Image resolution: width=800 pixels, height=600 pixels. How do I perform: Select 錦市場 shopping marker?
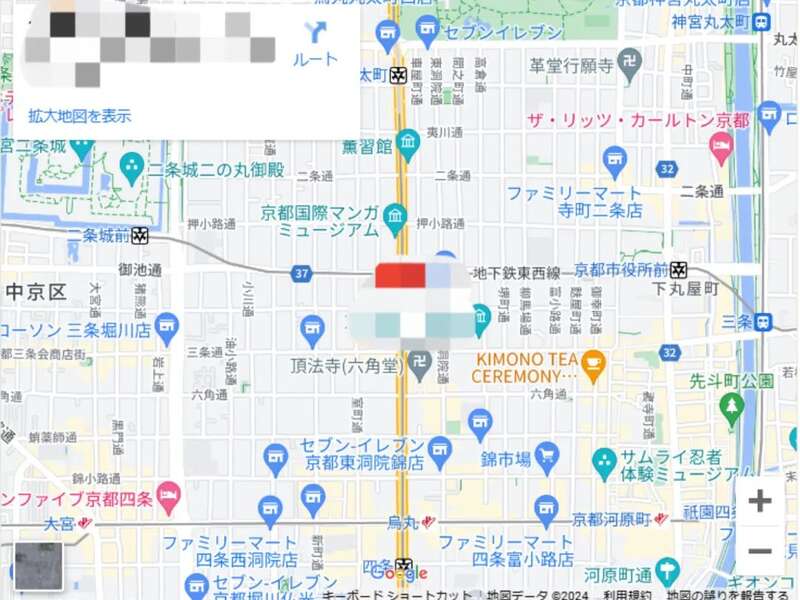point(546,459)
